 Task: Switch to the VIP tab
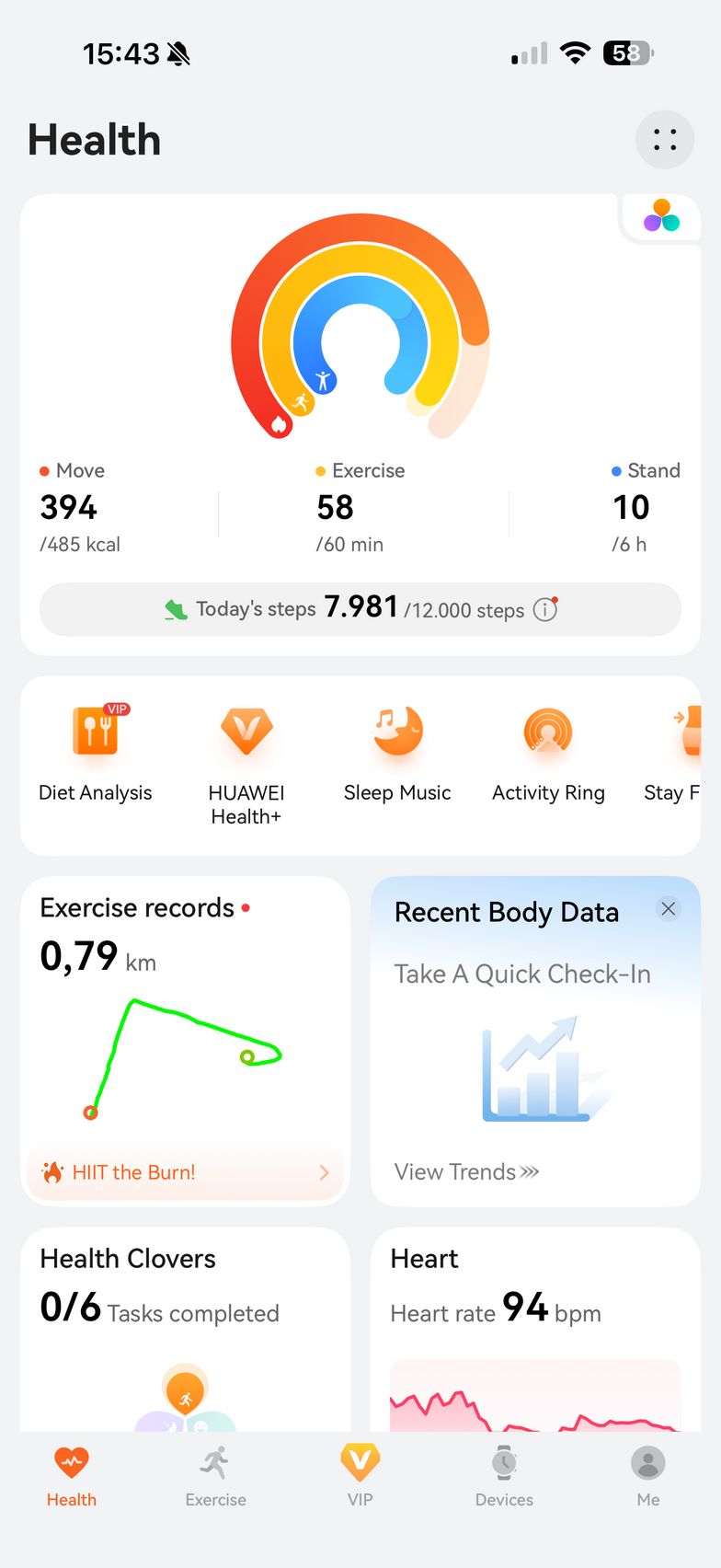pyautogui.click(x=360, y=1475)
